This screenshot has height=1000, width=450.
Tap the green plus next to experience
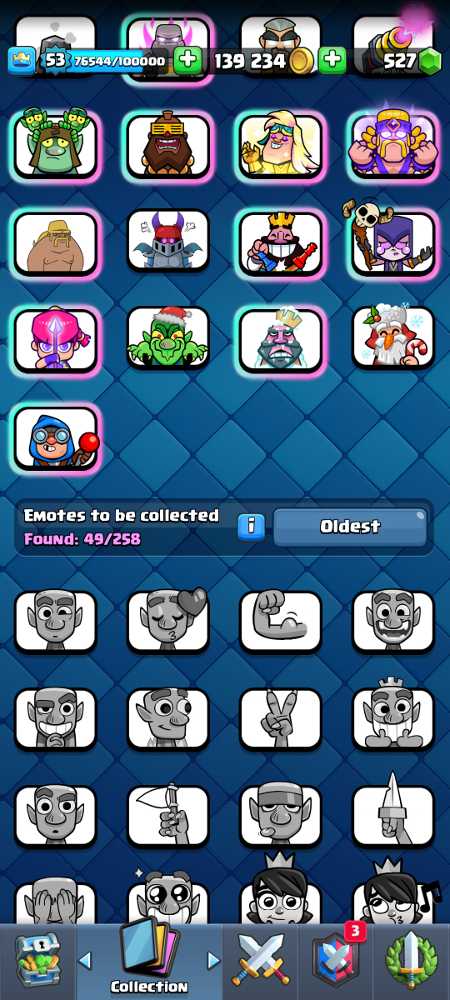tap(187, 61)
